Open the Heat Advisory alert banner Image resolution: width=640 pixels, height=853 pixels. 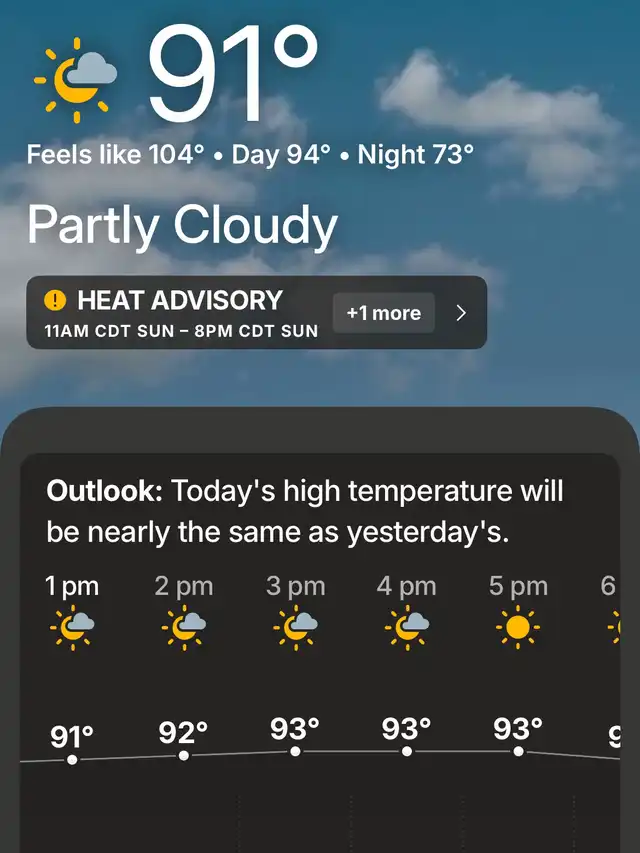click(x=180, y=313)
